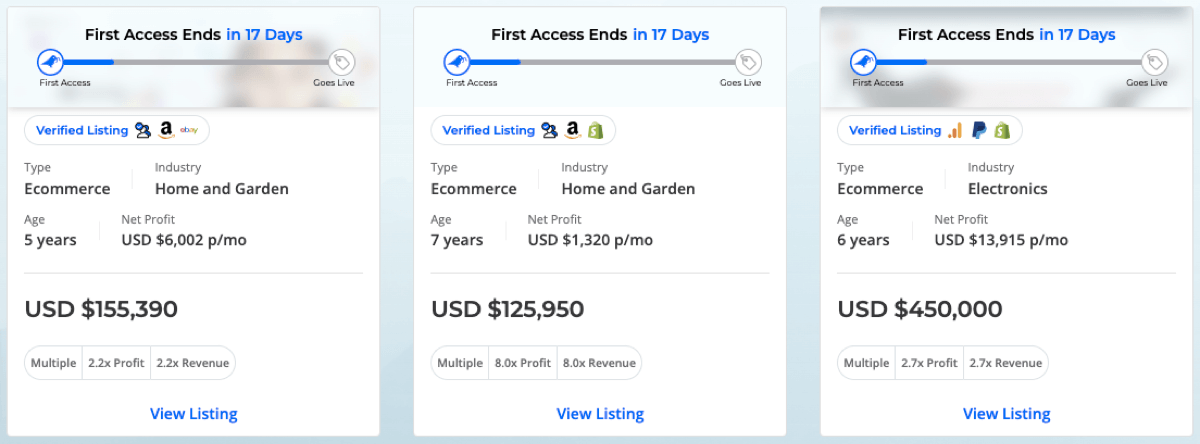Open View Listing for the $125,950 business
The height and width of the screenshot is (444, 1200).
coord(600,413)
